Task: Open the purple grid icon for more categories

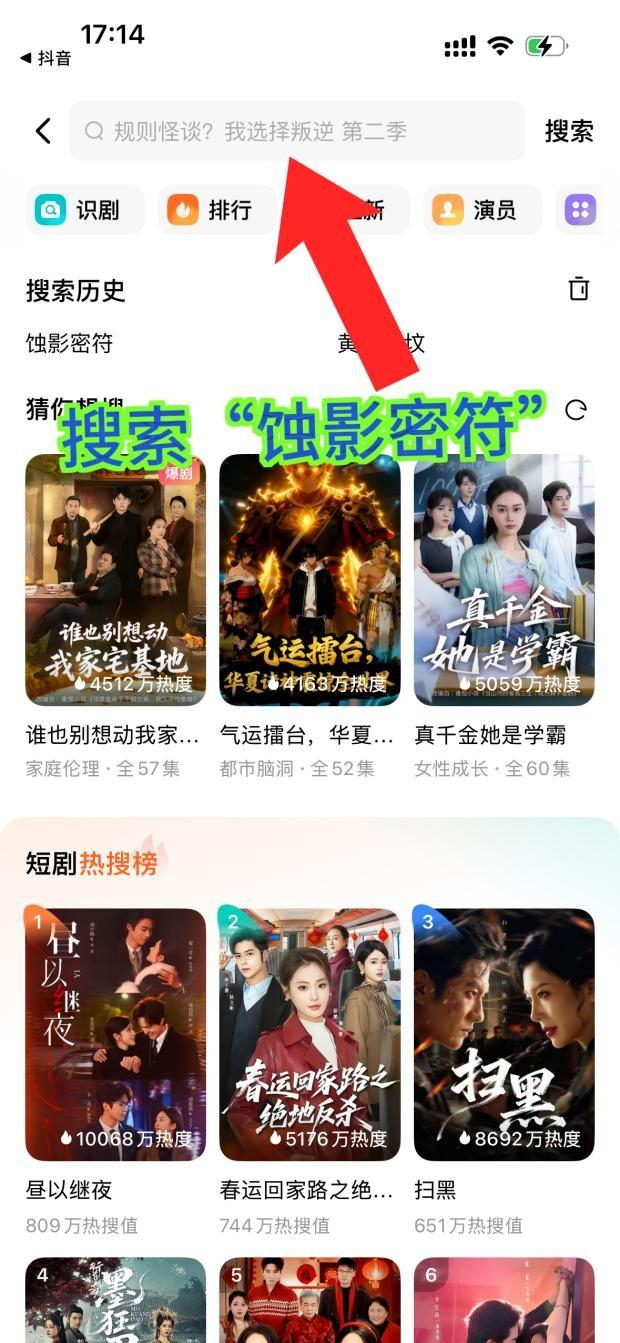Action: pos(580,210)
